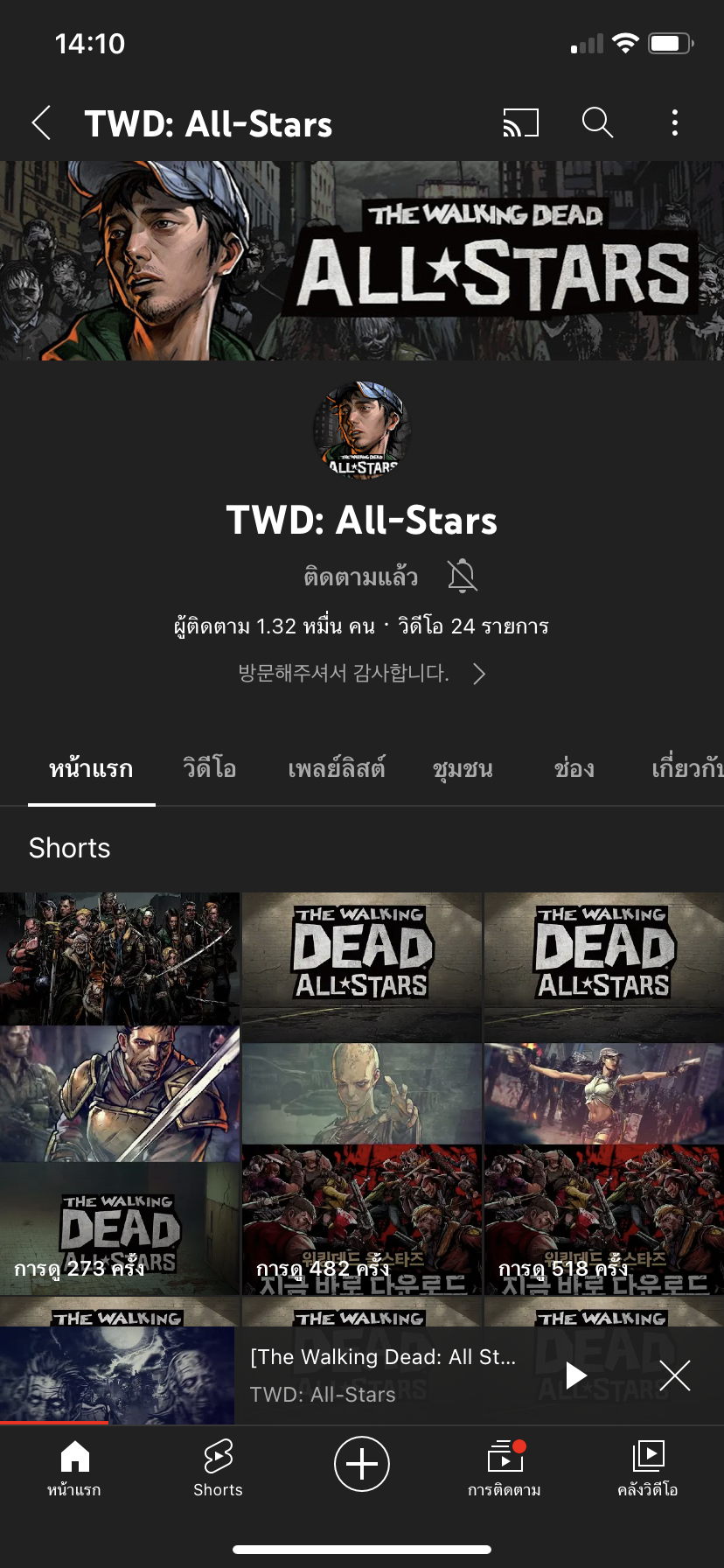The width and height of the screenshot is (724, 1568).
Task: Open the คลังวิดีโอ library tab
Action: point(648,1466)
